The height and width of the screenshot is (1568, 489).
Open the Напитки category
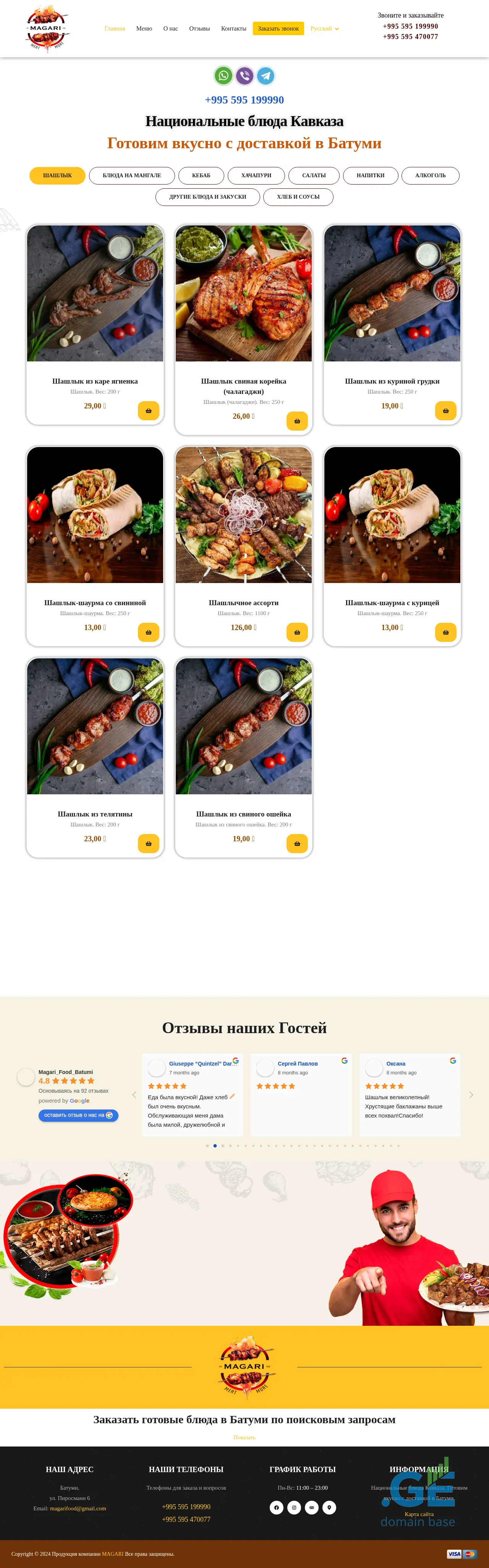(x=370, y=175)
